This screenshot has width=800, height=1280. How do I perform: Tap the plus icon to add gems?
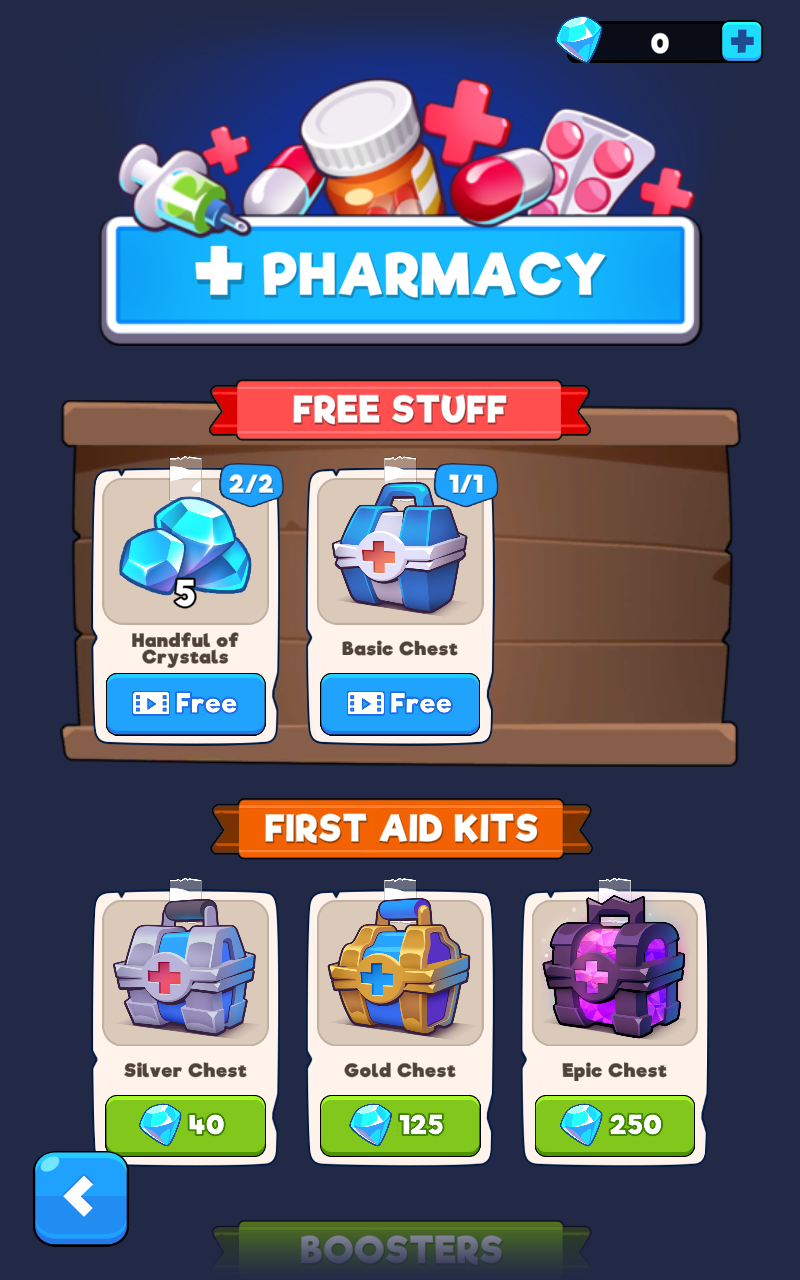pos(741,42)
